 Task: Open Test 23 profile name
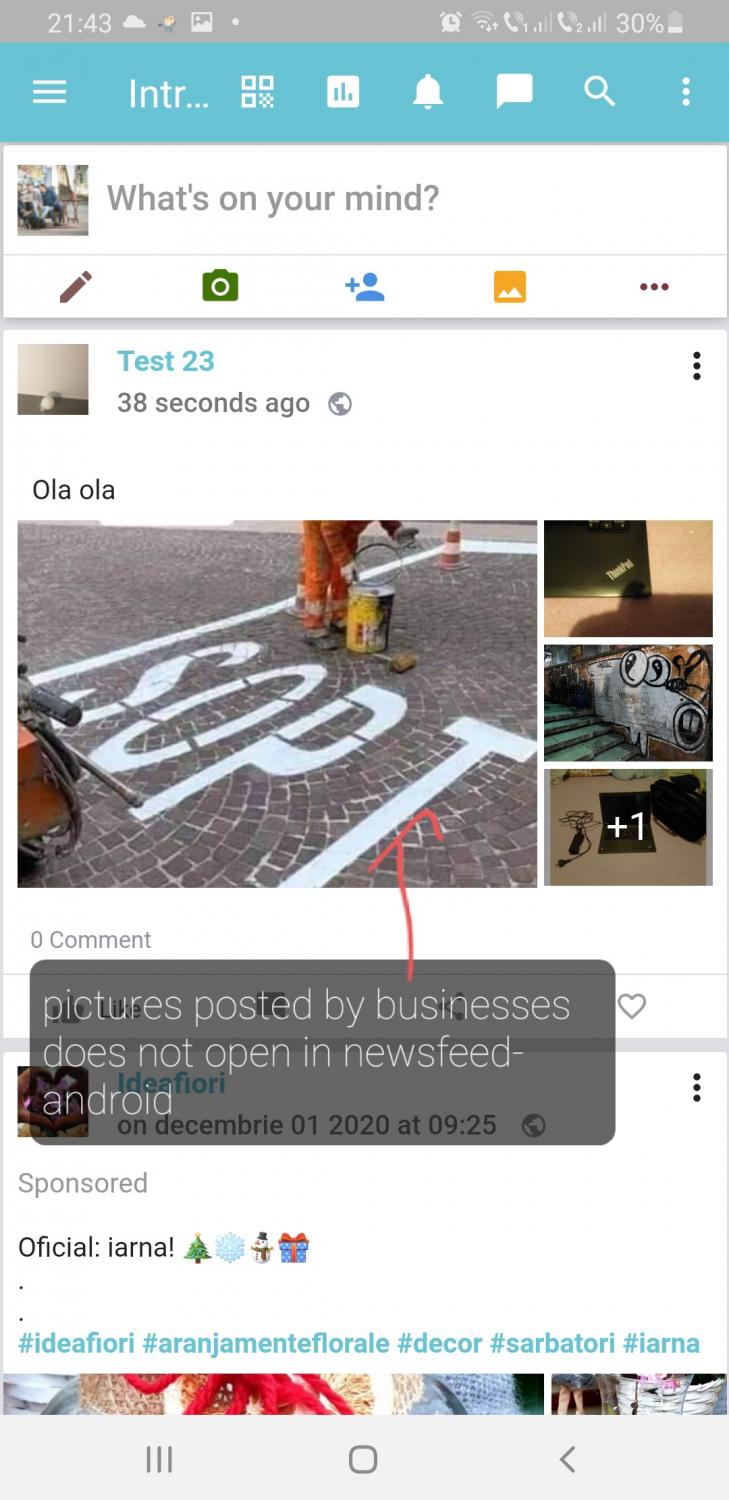pyautogui.click(x=166, y=361)
